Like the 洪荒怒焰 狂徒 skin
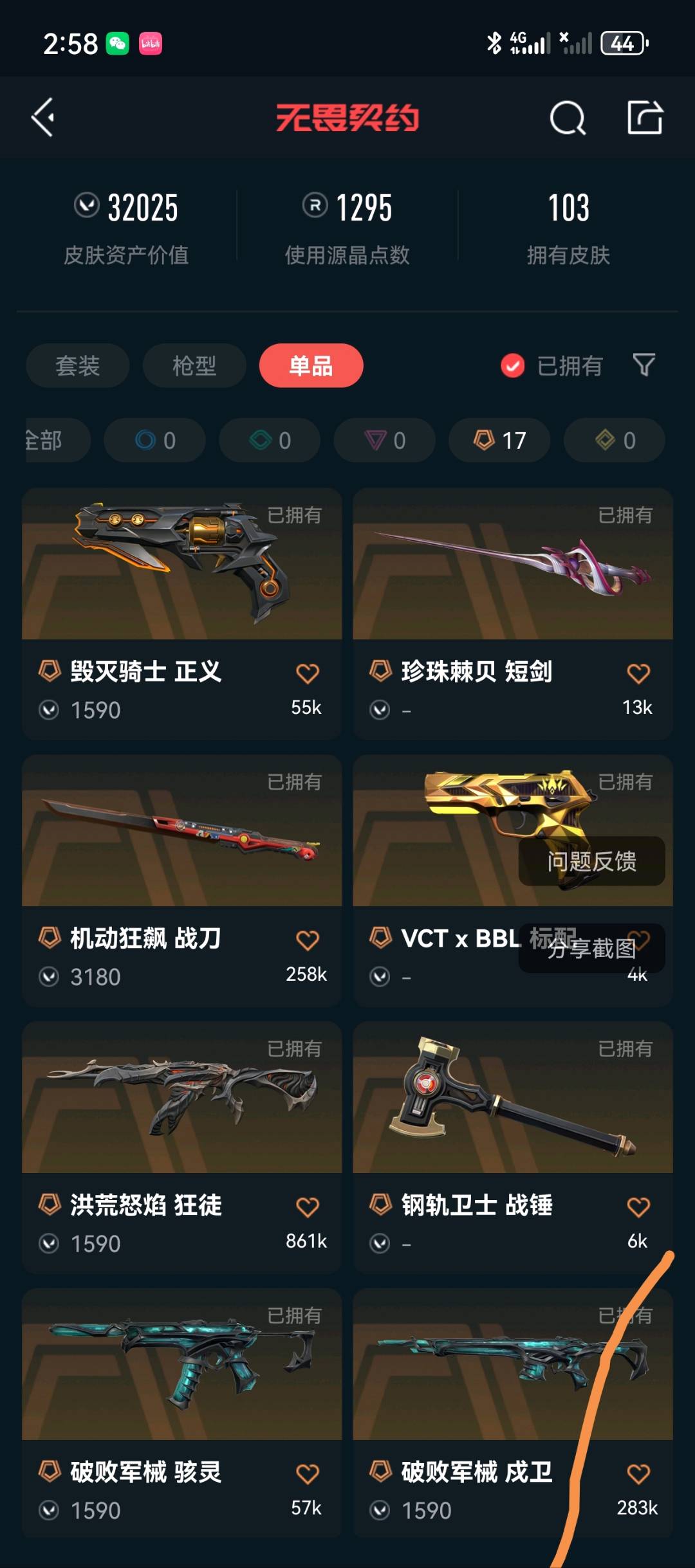This screenshot has height=1568, width=695. (x=307, y=1207)
